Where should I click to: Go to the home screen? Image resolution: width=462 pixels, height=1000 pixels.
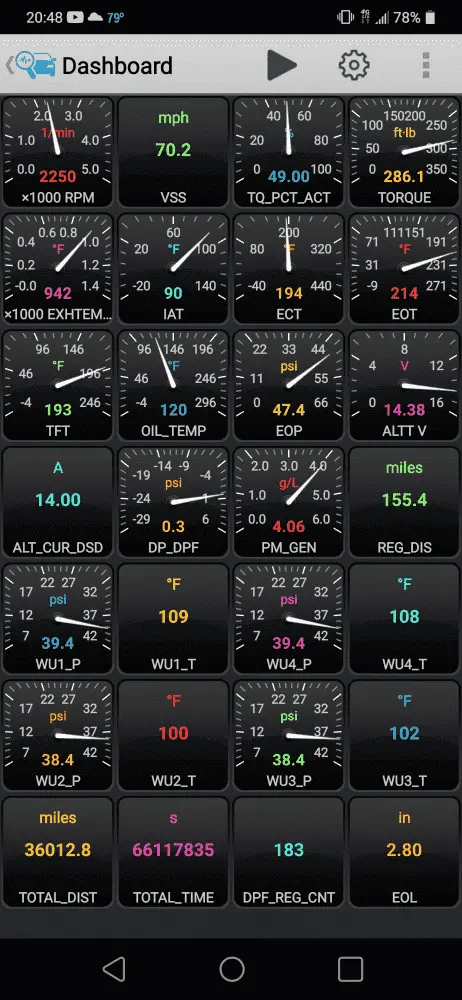[232, 969]
